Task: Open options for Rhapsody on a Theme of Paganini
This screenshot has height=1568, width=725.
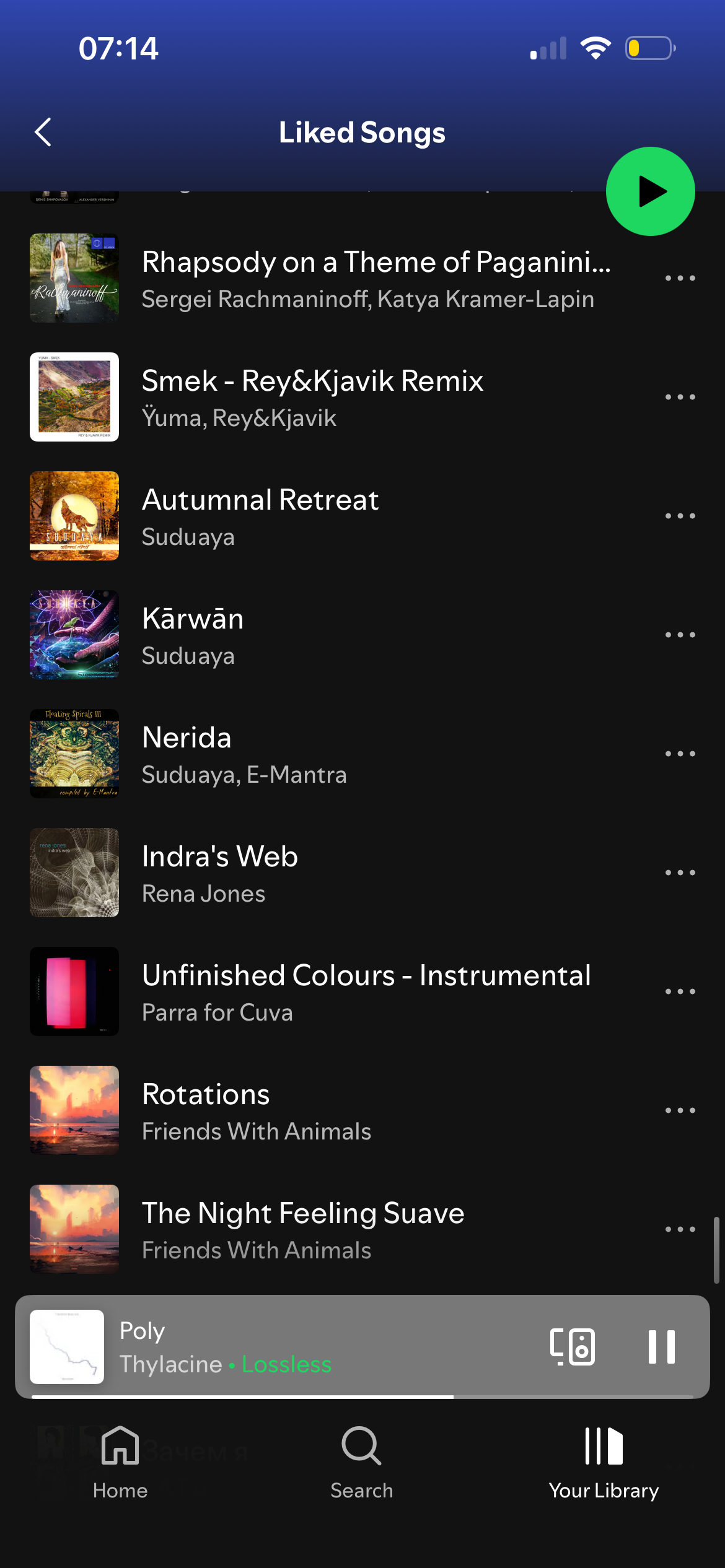Action: coord(680,278)
